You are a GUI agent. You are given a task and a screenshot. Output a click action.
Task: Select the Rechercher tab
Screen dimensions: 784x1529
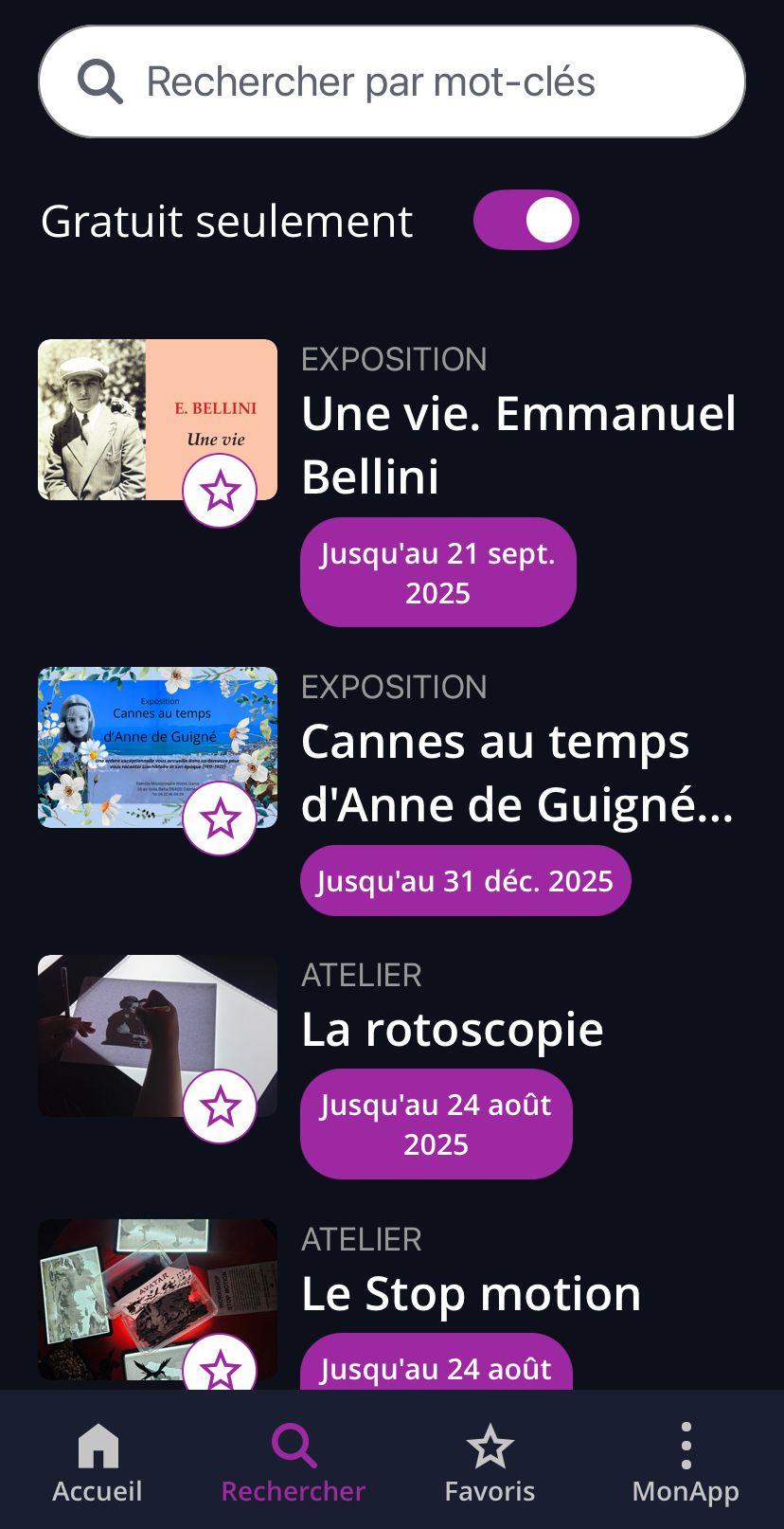294,1463
